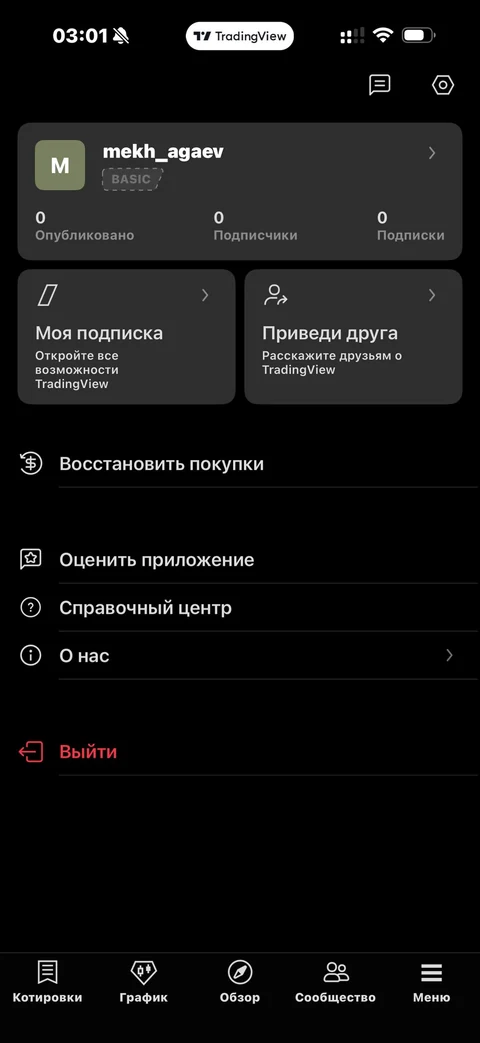Open the О нас row
The image size is (480, 1043).
(x=240, y=655)
